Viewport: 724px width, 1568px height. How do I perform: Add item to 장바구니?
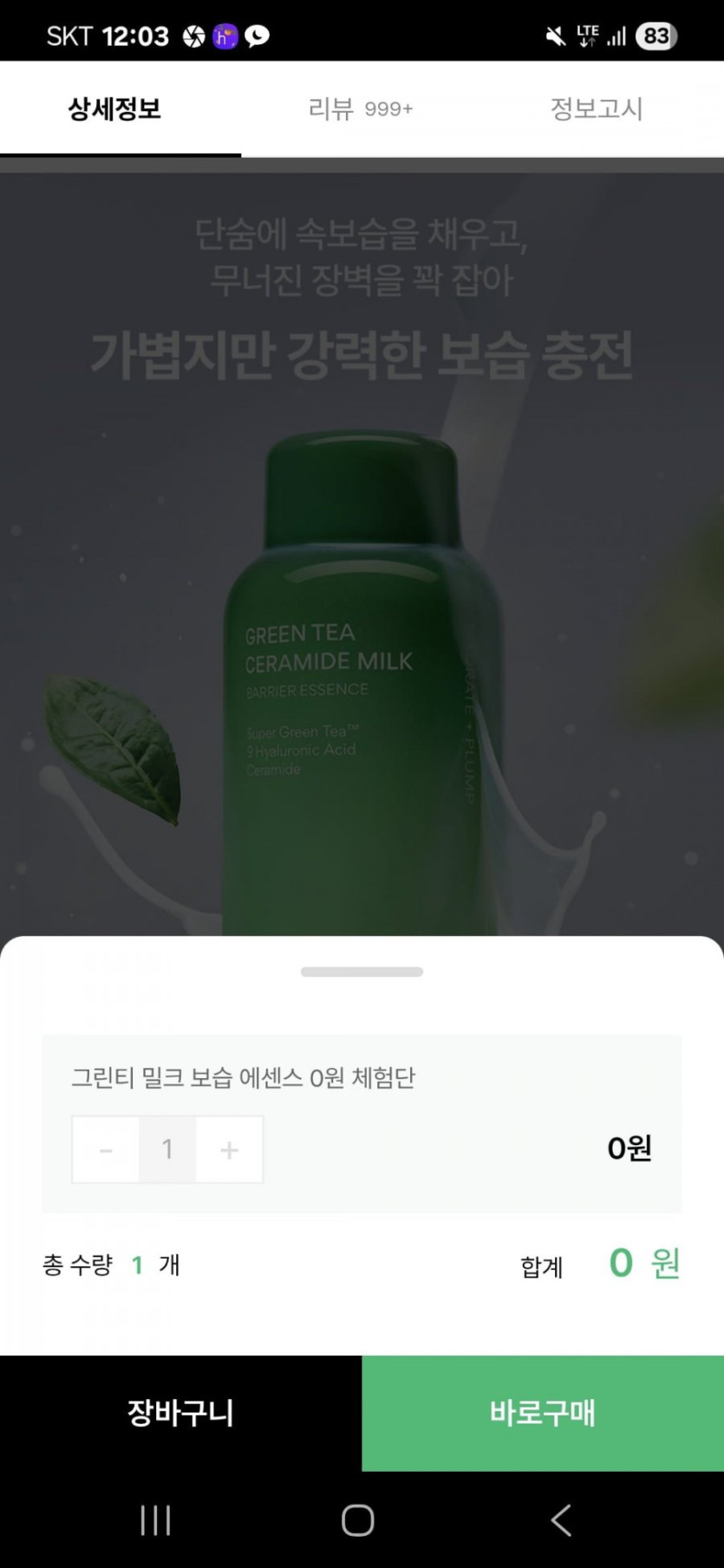click(x=180, y=1413)
